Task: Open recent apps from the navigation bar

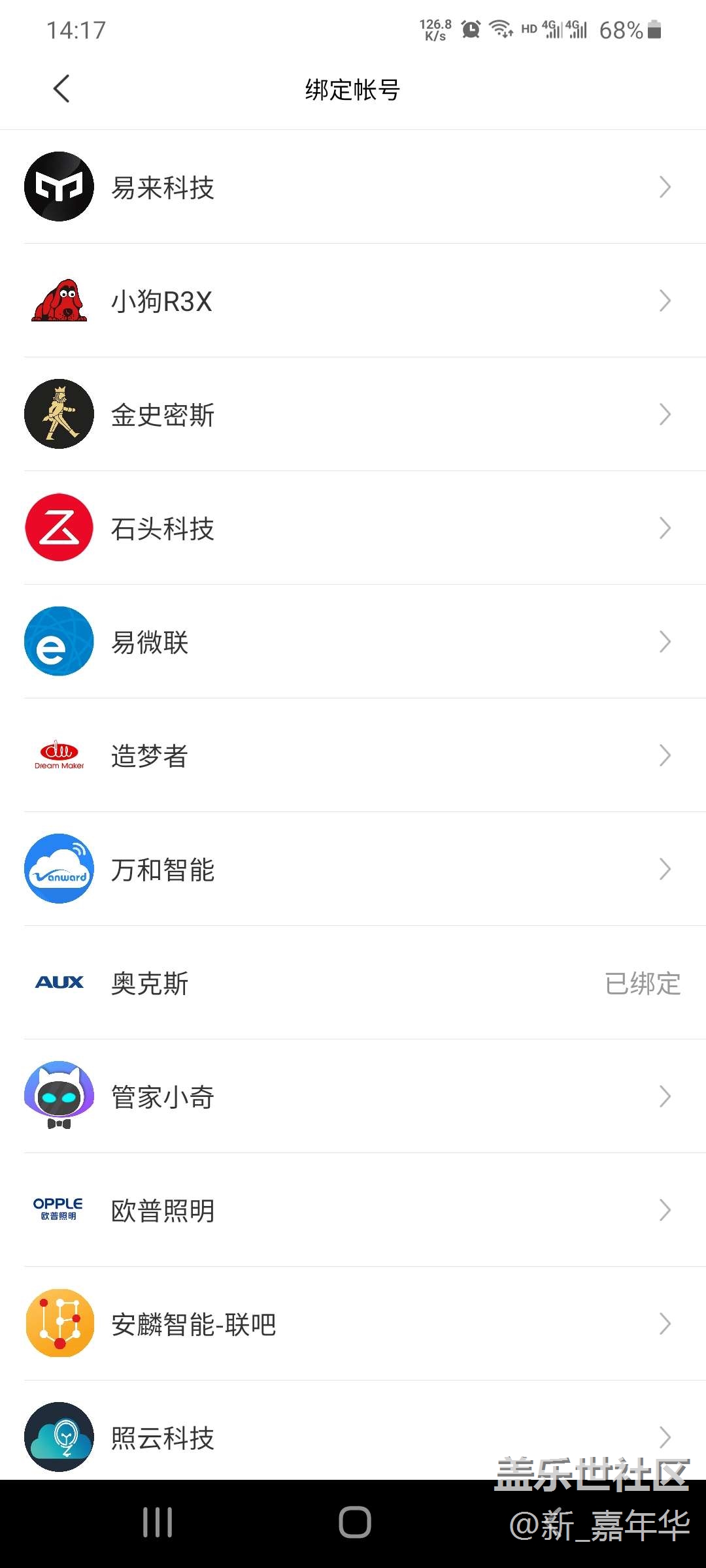Action: tap(158, 1522)
